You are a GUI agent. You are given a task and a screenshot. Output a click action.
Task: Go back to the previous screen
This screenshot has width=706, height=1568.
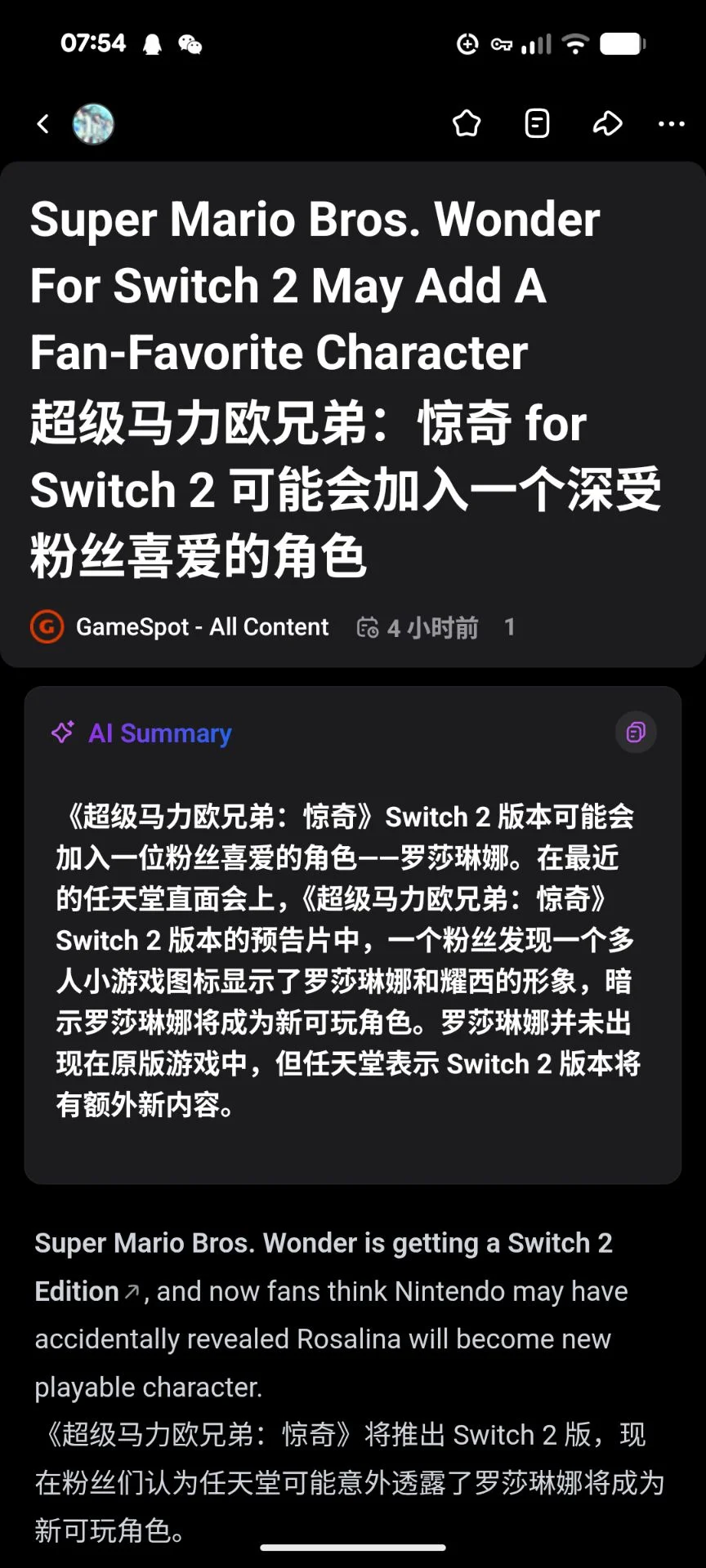[43, 124]
